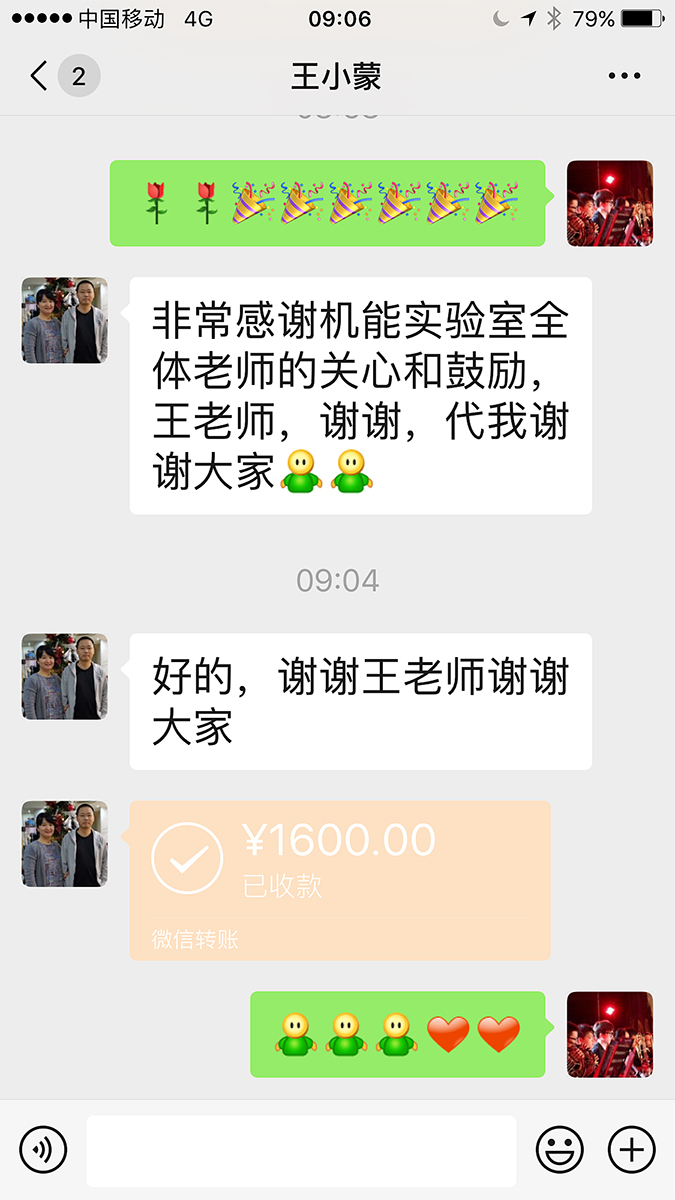Open the plus attachments menu
675x1200 pixels.
(632, 1150)
